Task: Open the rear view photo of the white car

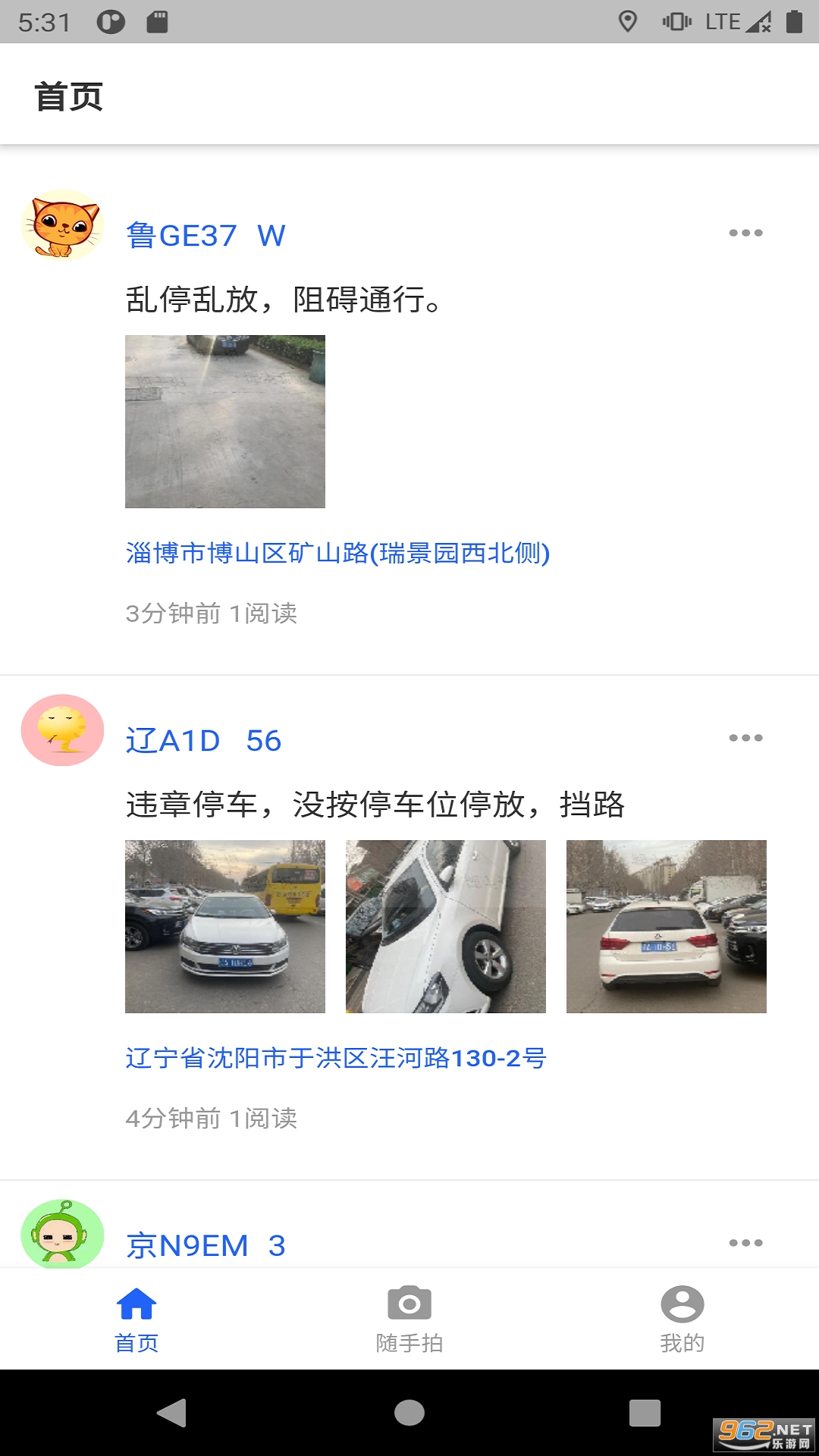Action: (667, 927)
